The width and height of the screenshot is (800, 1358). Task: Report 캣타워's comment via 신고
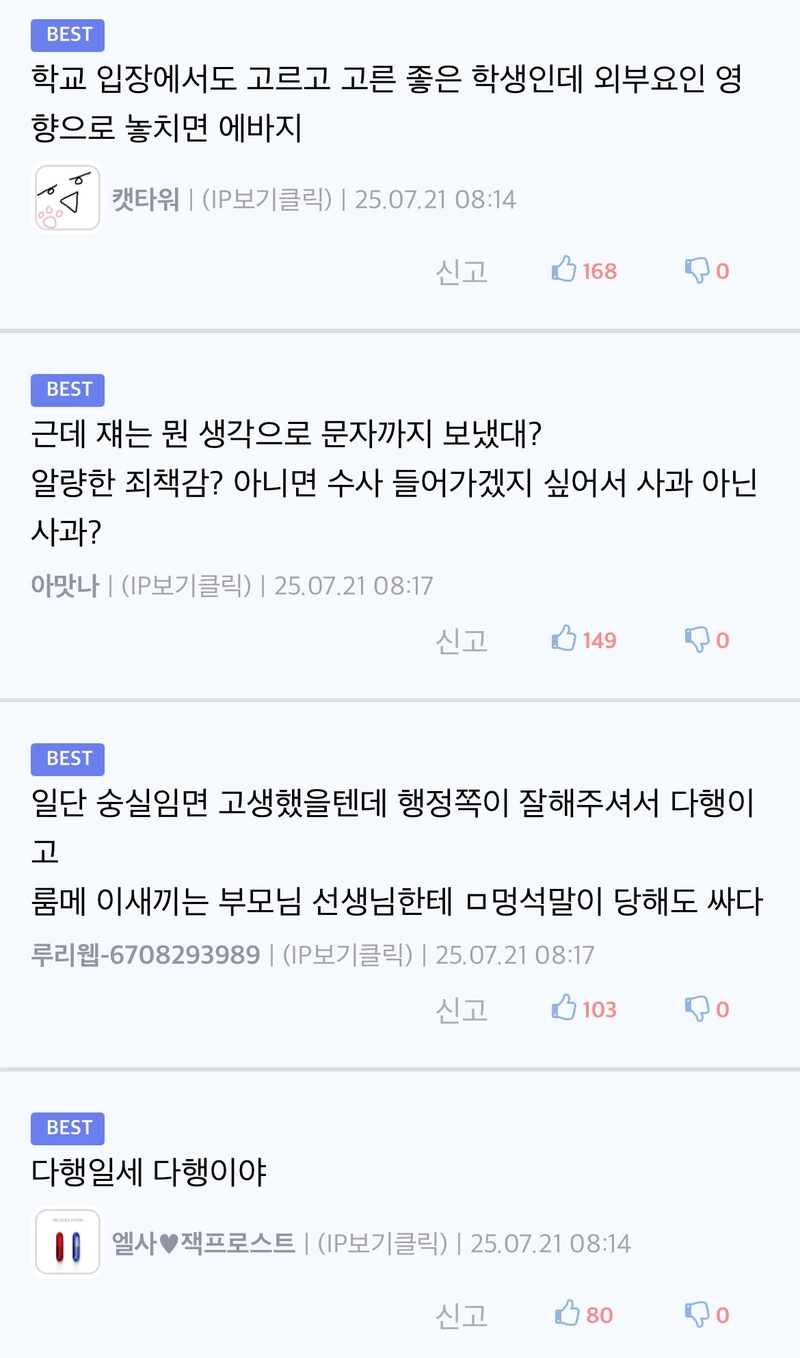(x=461, y=271)
